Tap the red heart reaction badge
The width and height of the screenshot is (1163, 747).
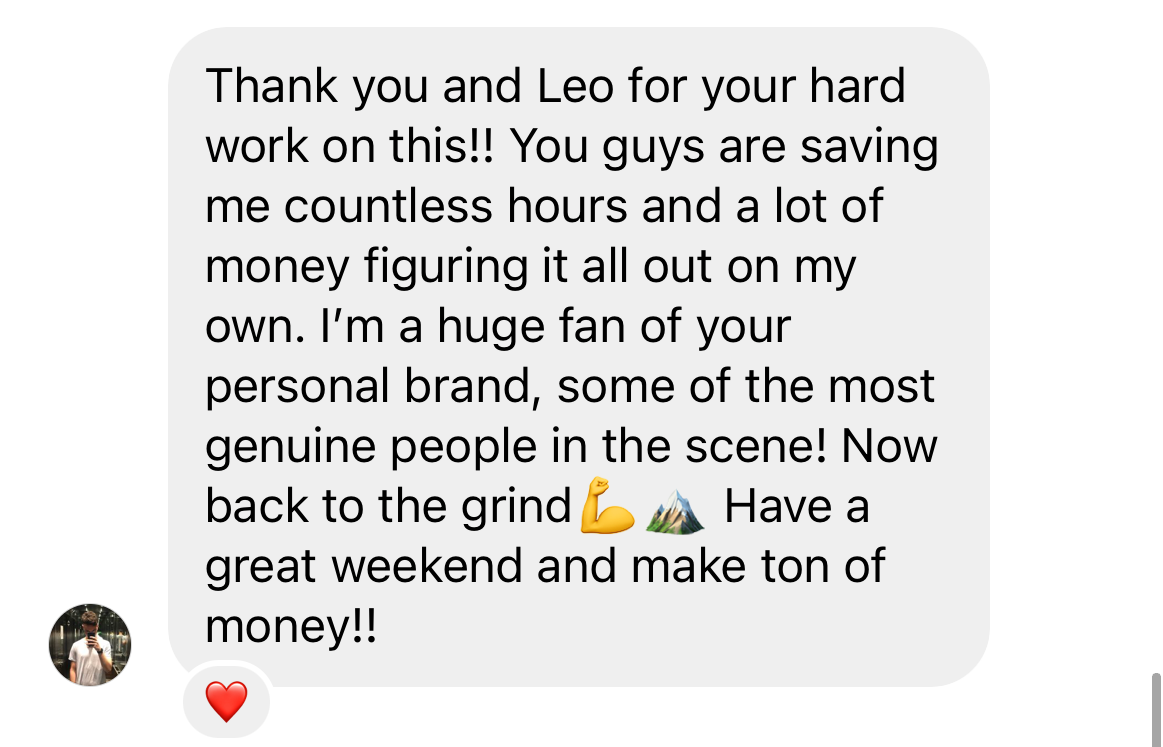click(226, 701)
